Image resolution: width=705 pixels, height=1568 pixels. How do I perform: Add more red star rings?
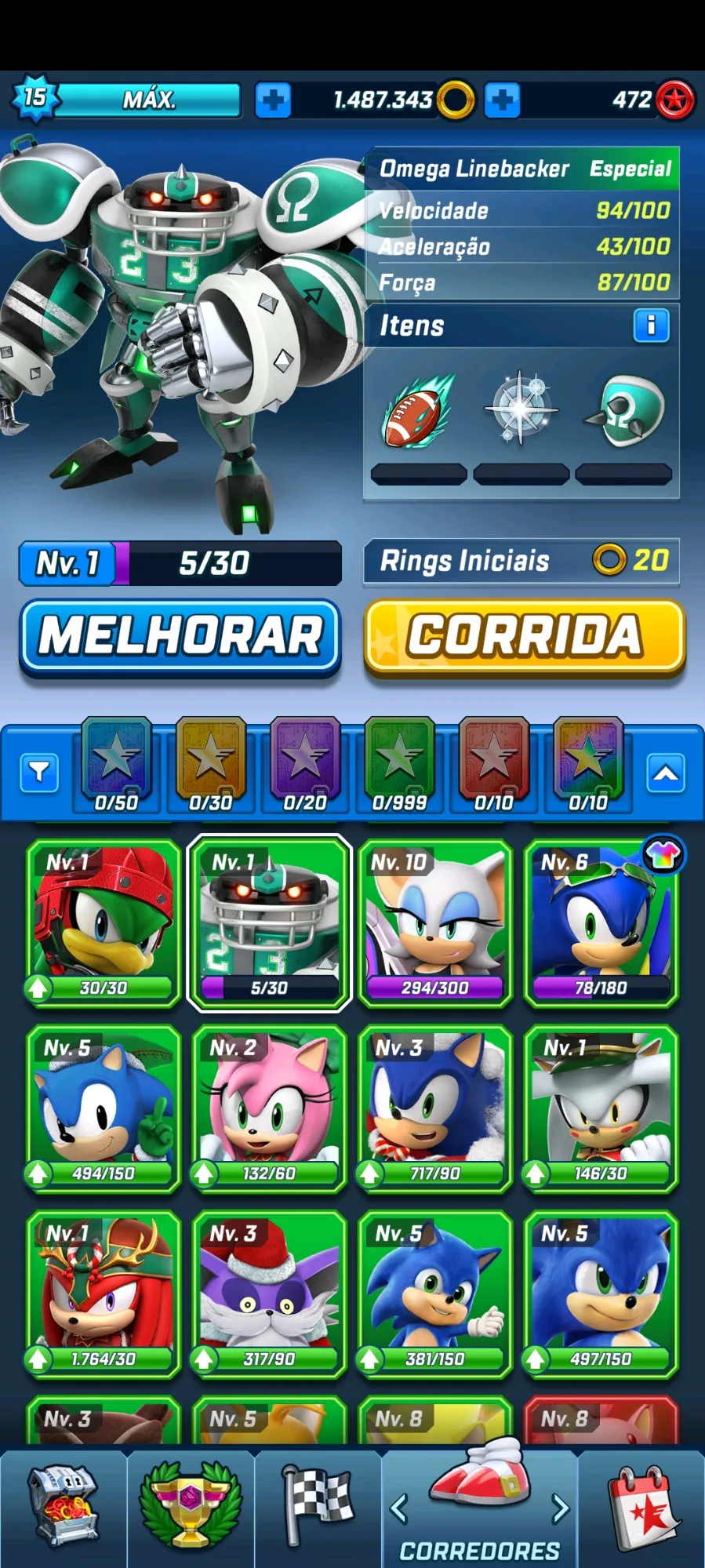[502, 100]
